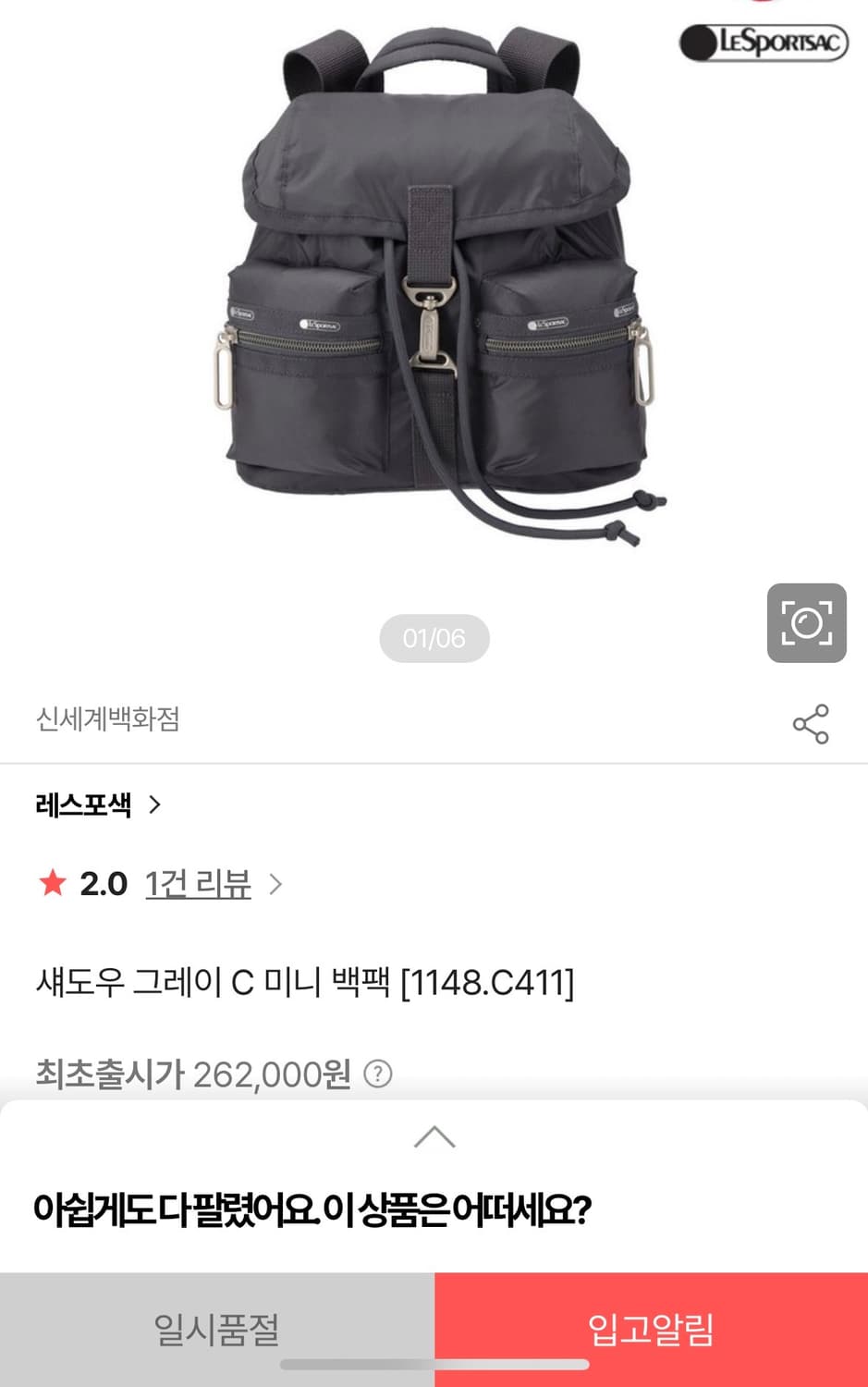Open the price info question mark tooltip
Viewport: 868px width, 1387px height.
[x=378, y=1074]
